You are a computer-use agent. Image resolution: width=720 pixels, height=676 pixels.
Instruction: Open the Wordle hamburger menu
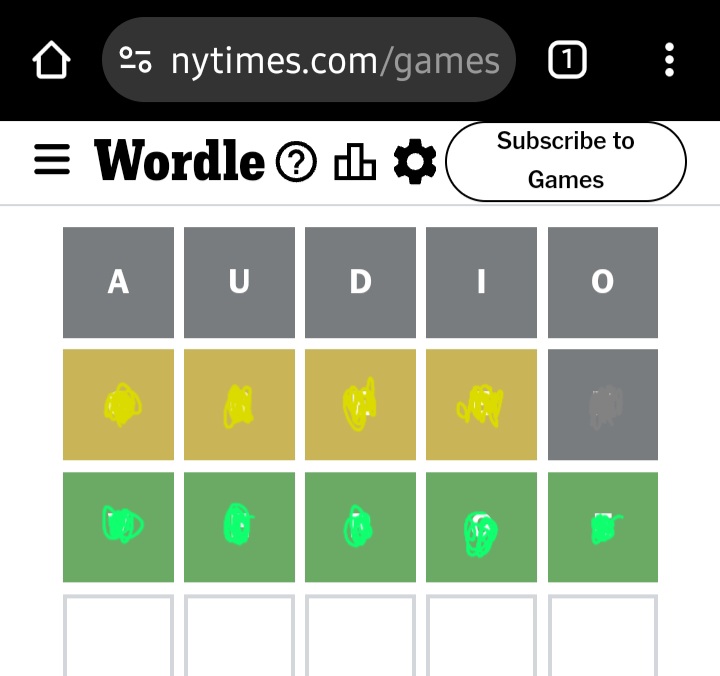(x=52, y=160)
